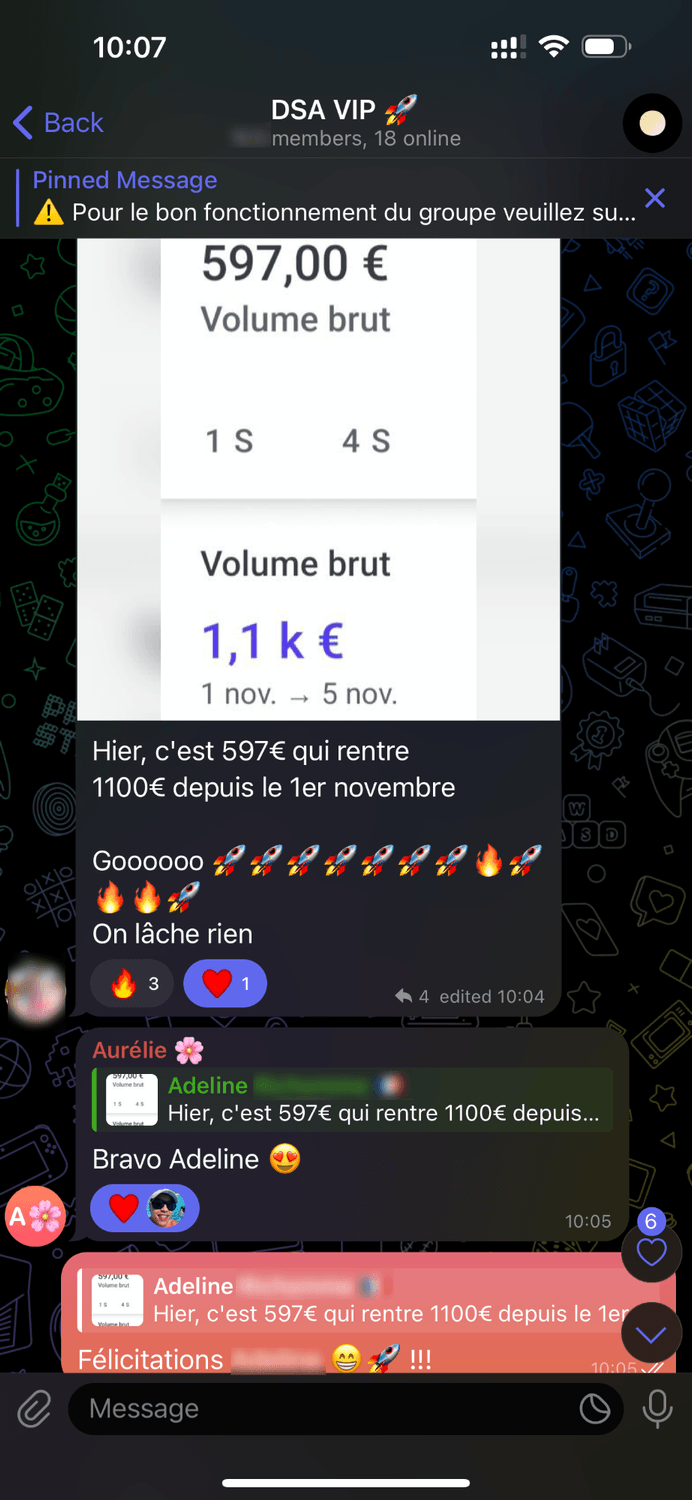Image resolution: width=692 pixels, height=1500 pixels.
Task: Record a voice message
Action: (657, 1409)
